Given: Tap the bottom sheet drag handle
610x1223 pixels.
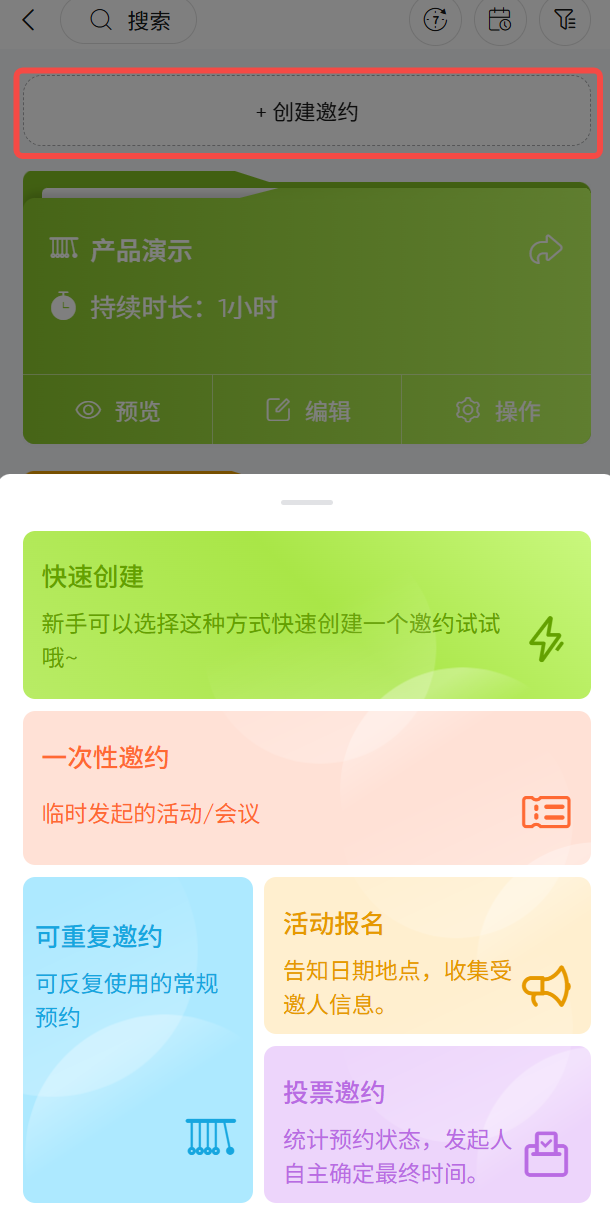Looking at the screenshot, I should click(306, 502).
